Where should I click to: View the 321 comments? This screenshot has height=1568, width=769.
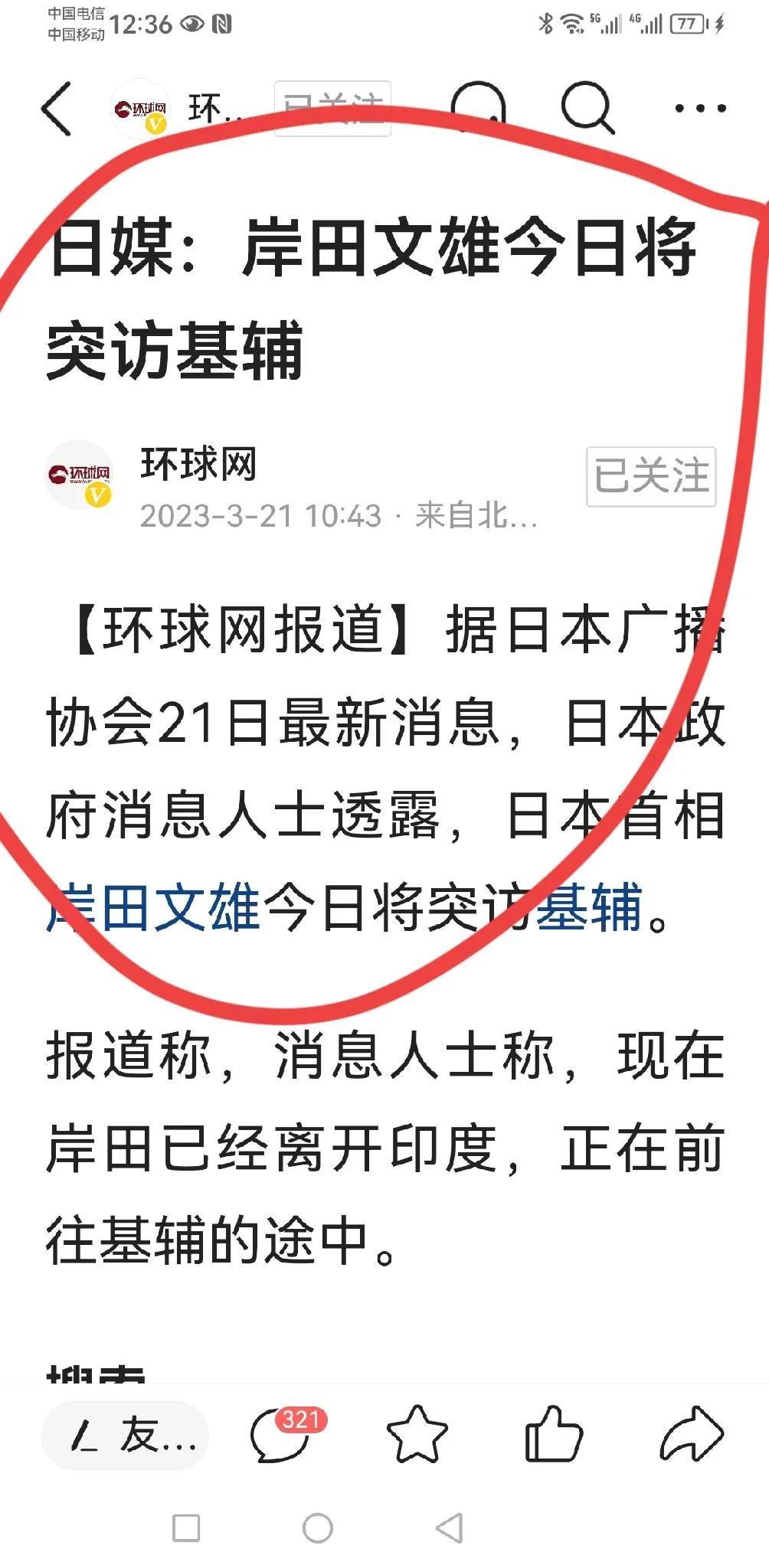(282, 1436)
